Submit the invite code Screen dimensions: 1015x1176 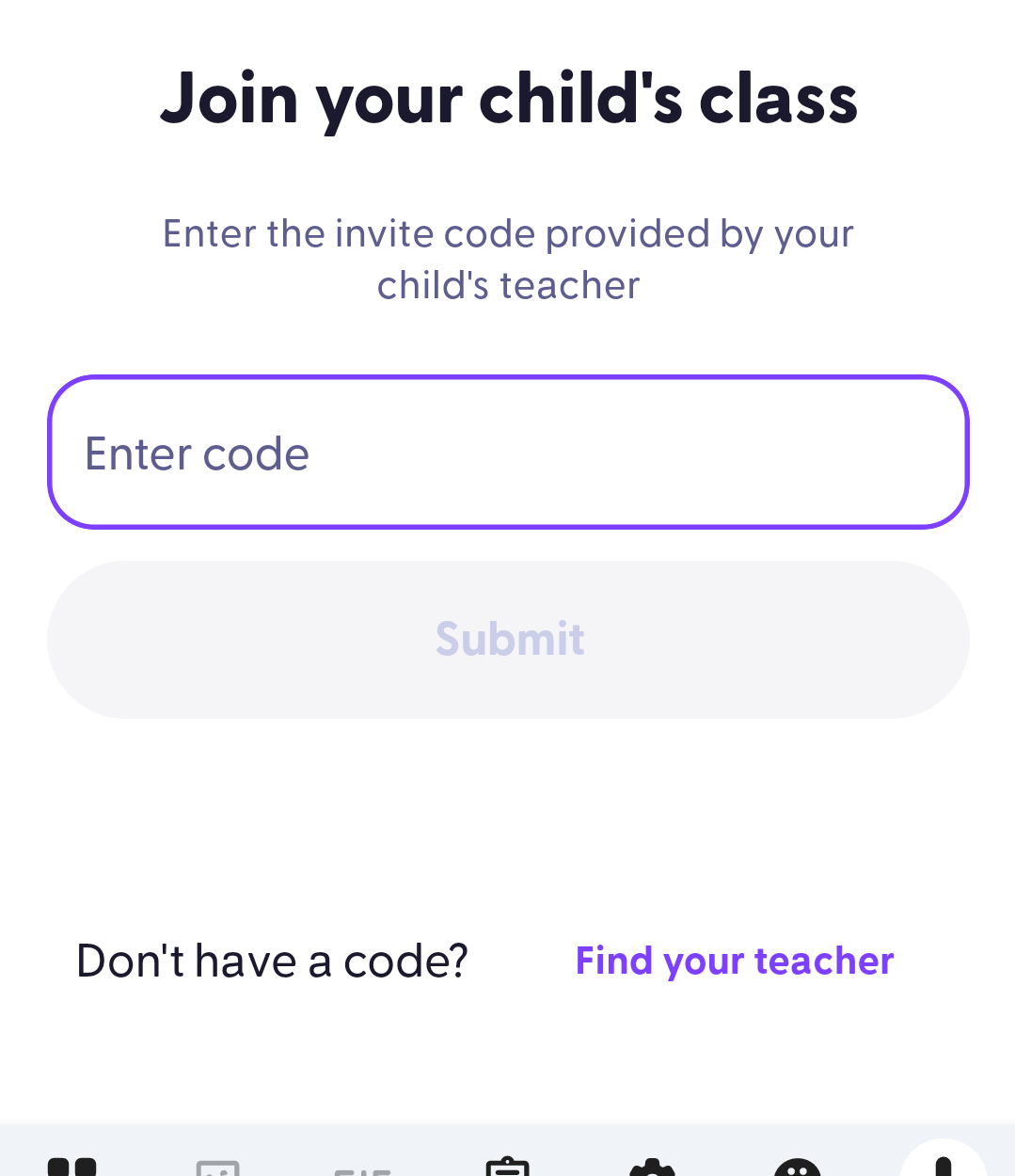508,640
